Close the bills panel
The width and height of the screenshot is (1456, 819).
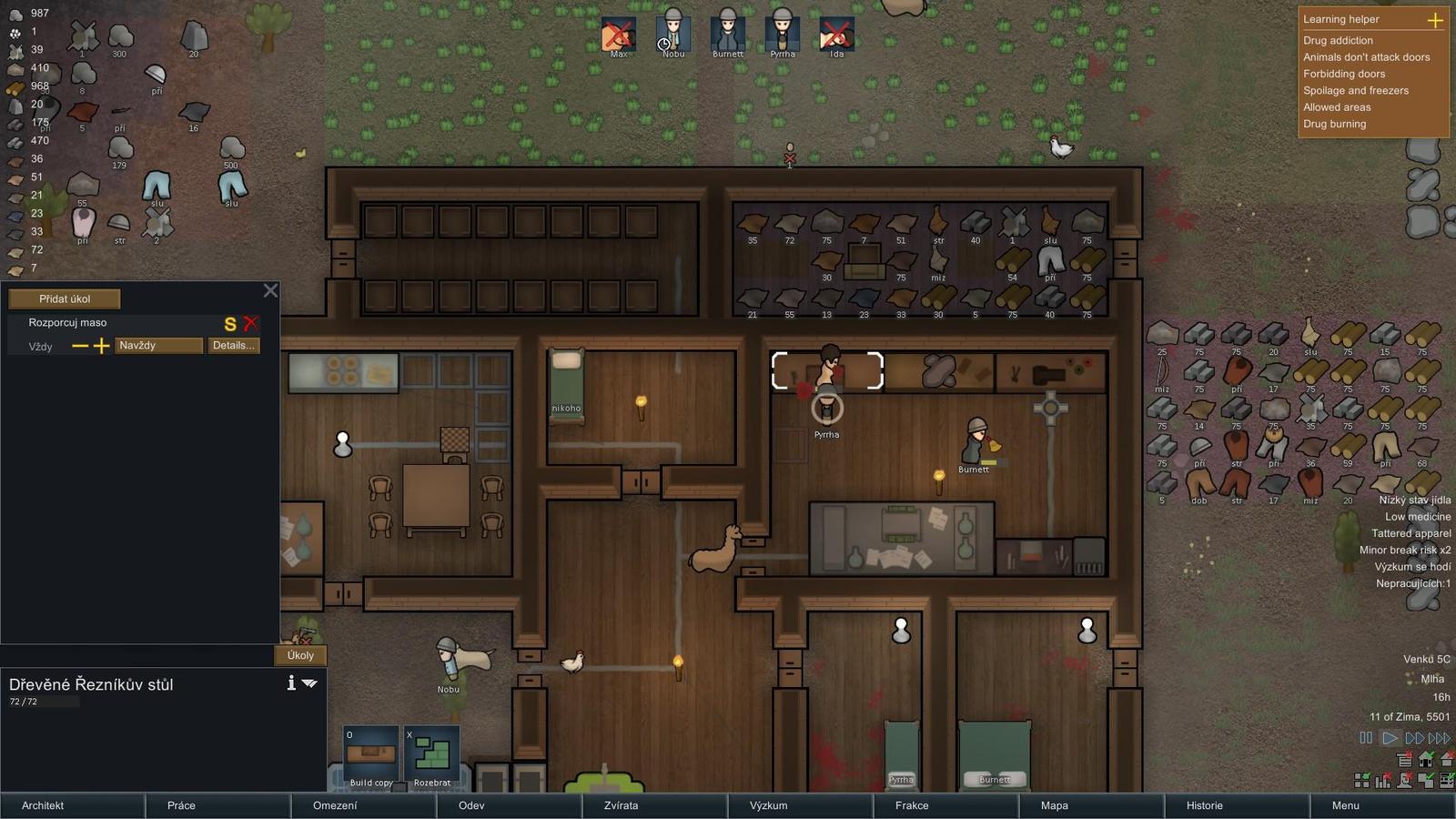point(270,291)
